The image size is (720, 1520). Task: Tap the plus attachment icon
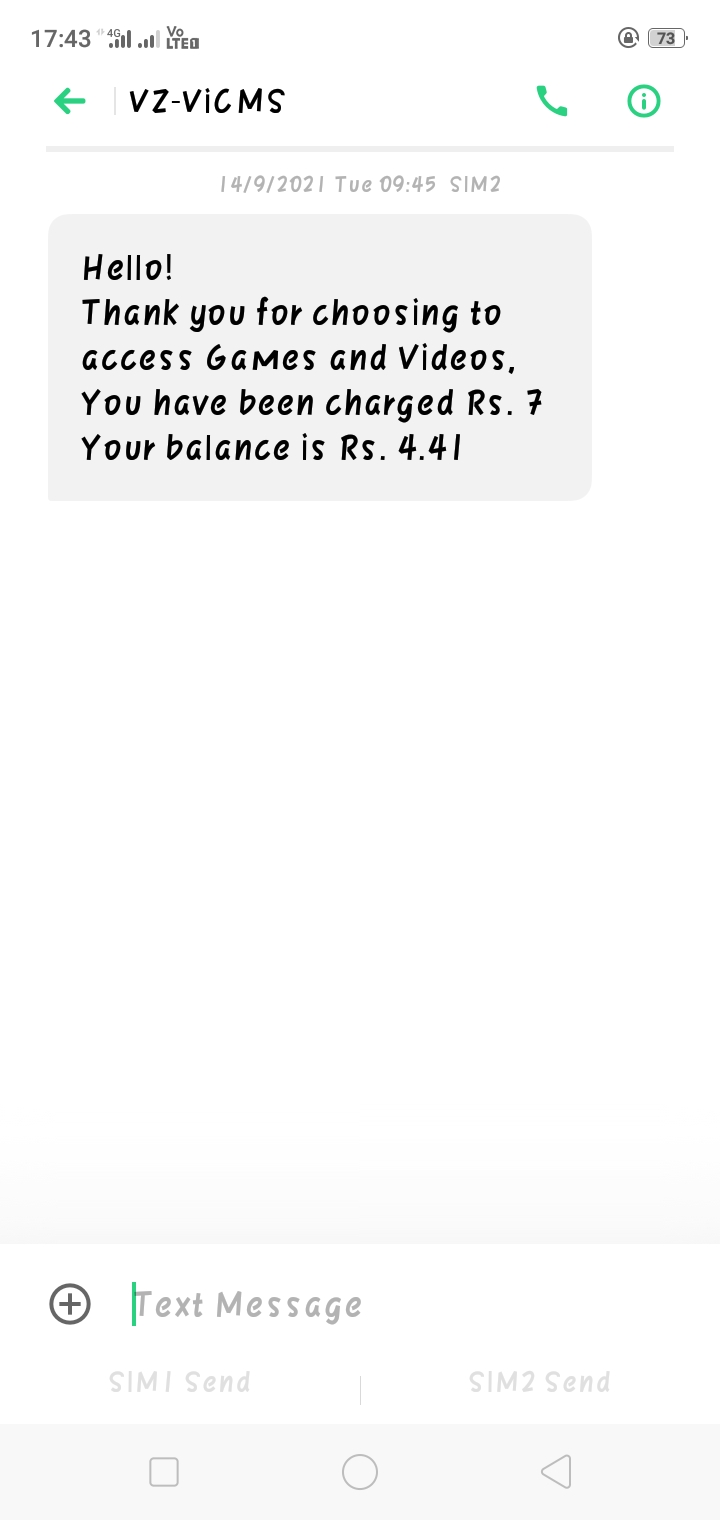pos(70,1304)
